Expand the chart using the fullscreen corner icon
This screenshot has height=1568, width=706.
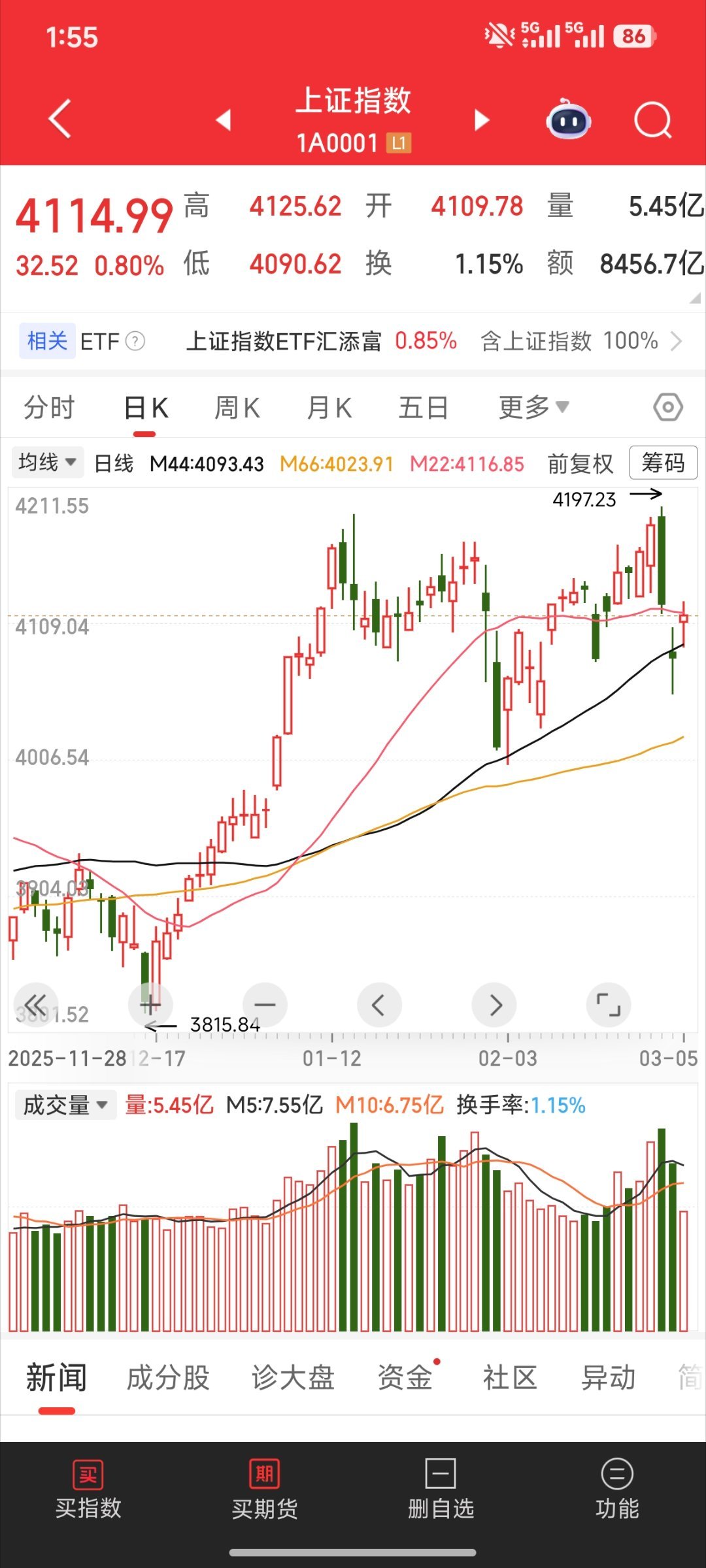pyautogui.click(x=609, y=1005)
